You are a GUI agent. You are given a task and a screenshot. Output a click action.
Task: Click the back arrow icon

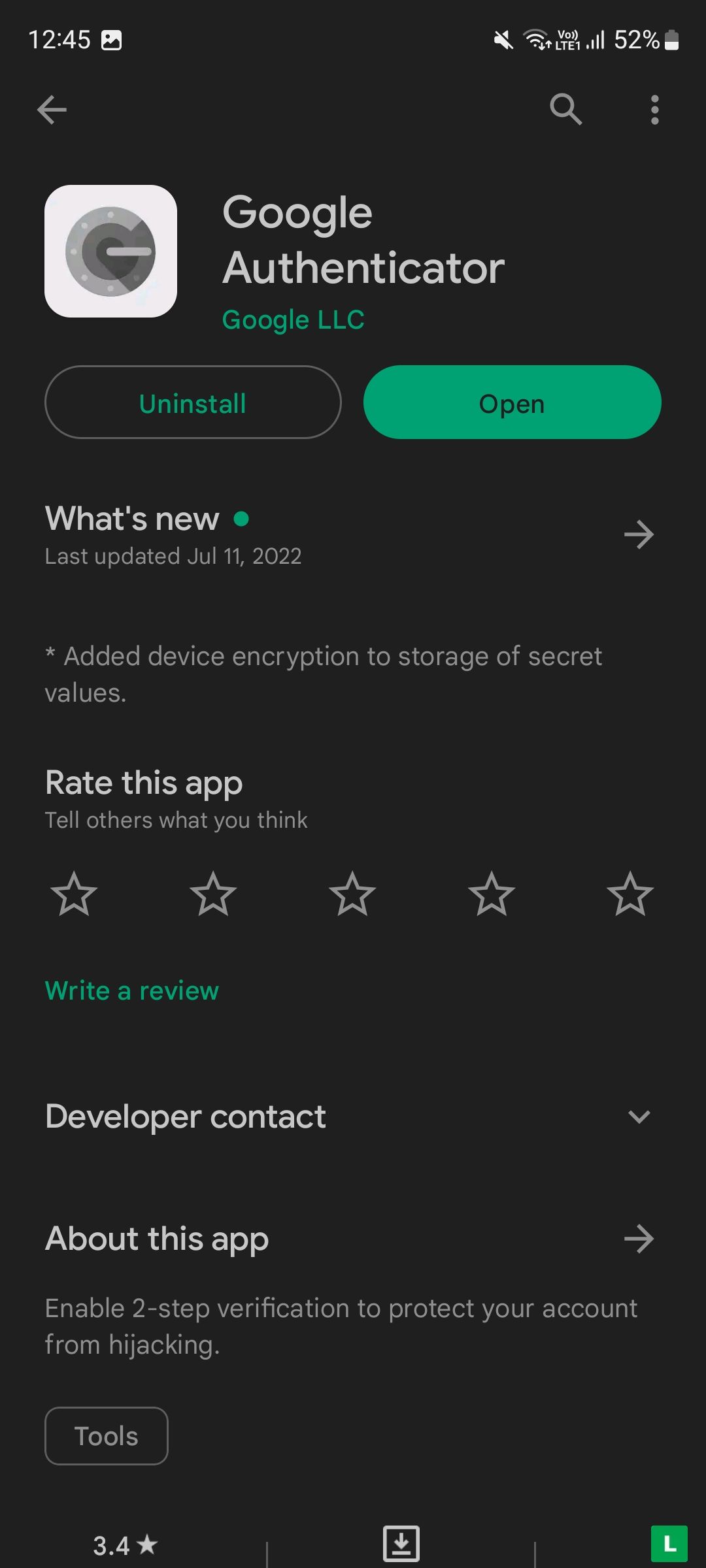(x=52, y=109)
